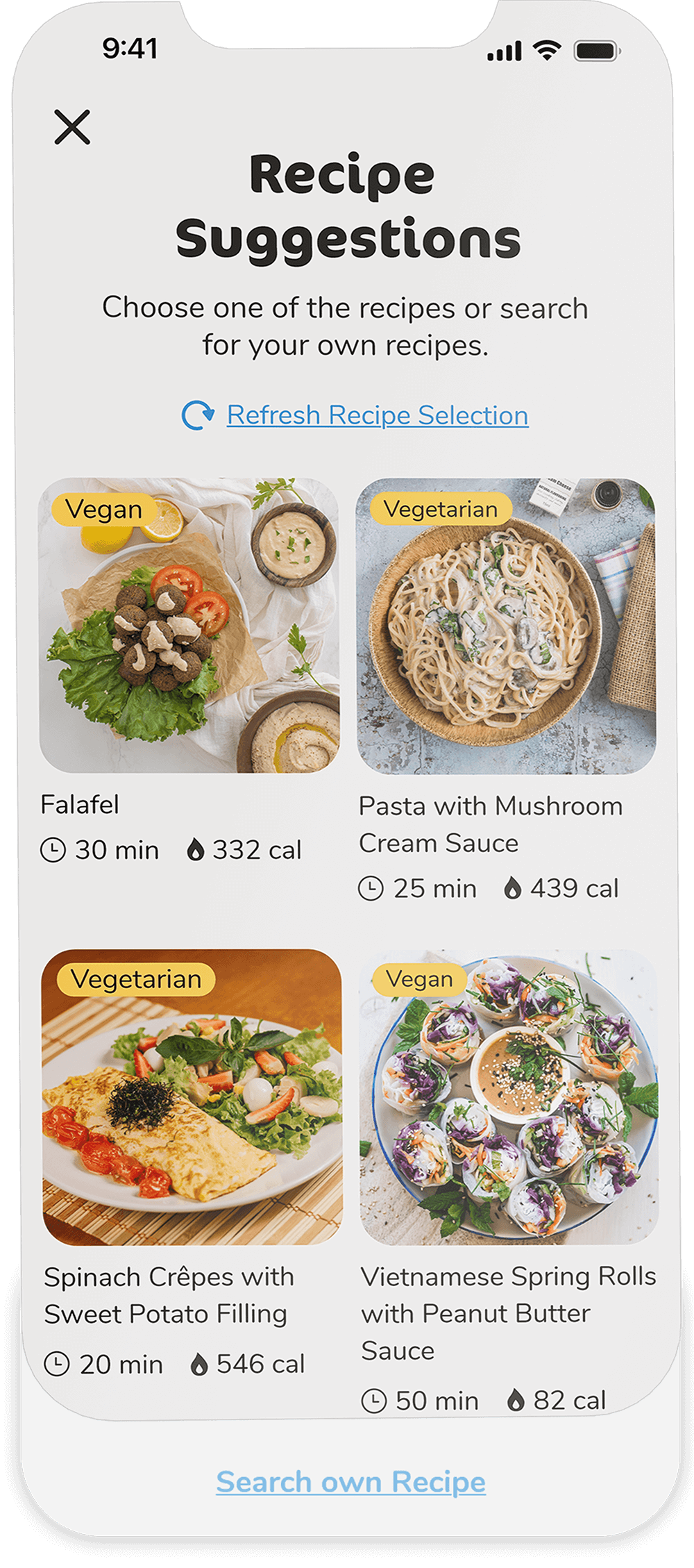The width and height of the screenshot is (694, 1568).
Task: Click the calorie icon beside 82 cal
Action: point(517,1400)
